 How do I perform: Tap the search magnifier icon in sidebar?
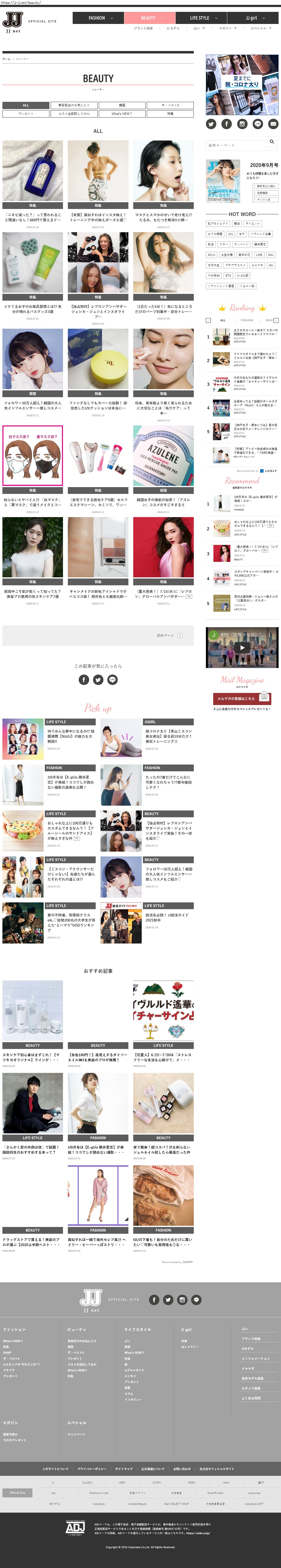[x=272, y=142]
